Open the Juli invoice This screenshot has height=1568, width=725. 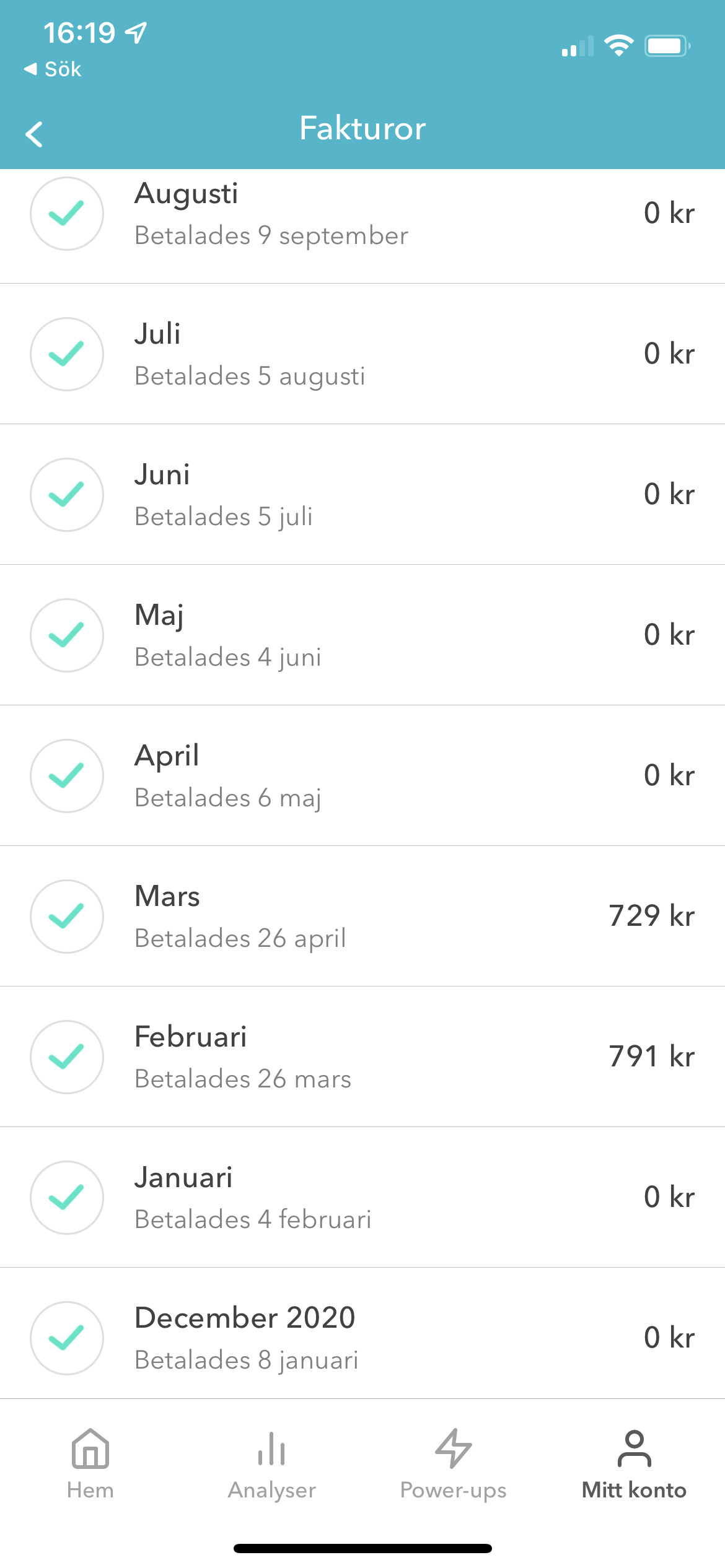(362, 354)
